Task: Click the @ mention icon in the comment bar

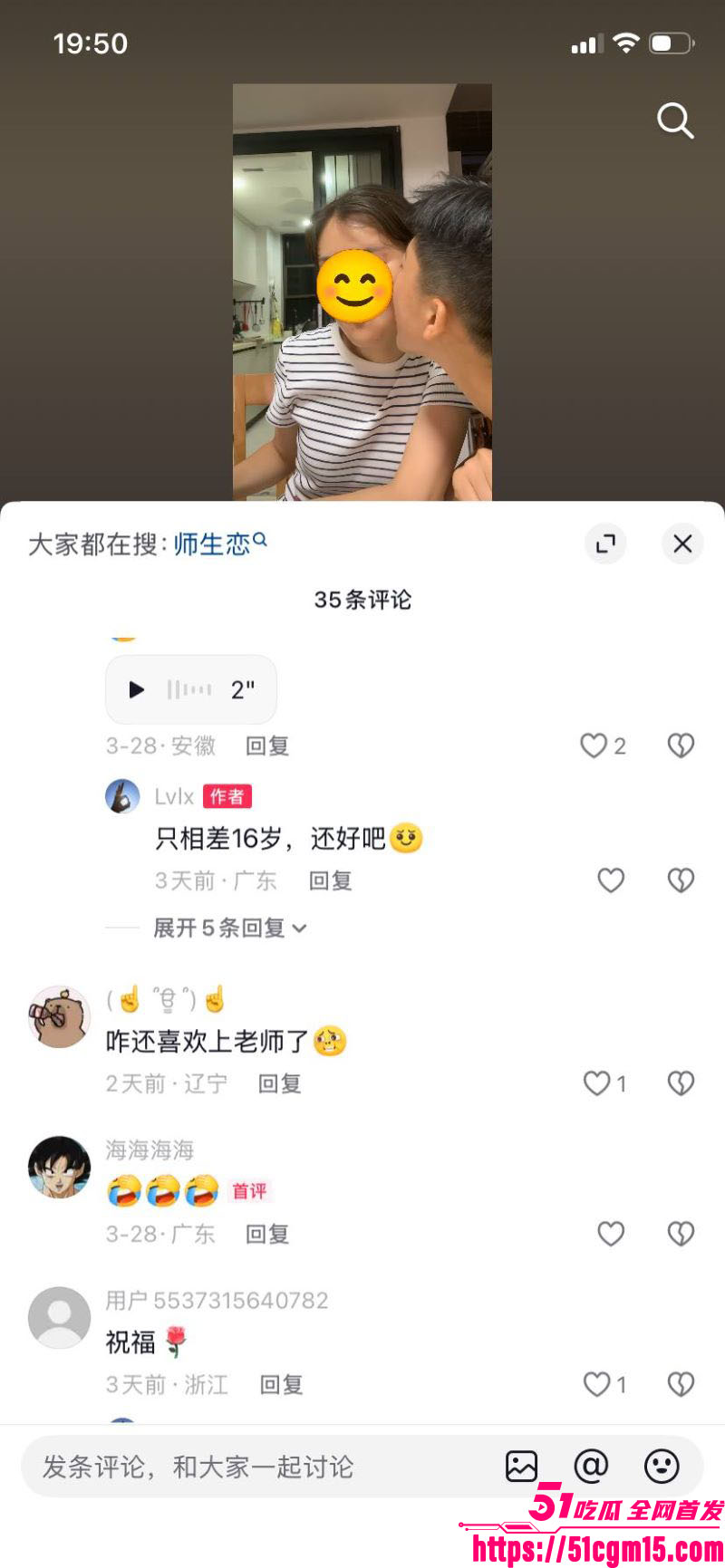Action: pos(592,1467)
